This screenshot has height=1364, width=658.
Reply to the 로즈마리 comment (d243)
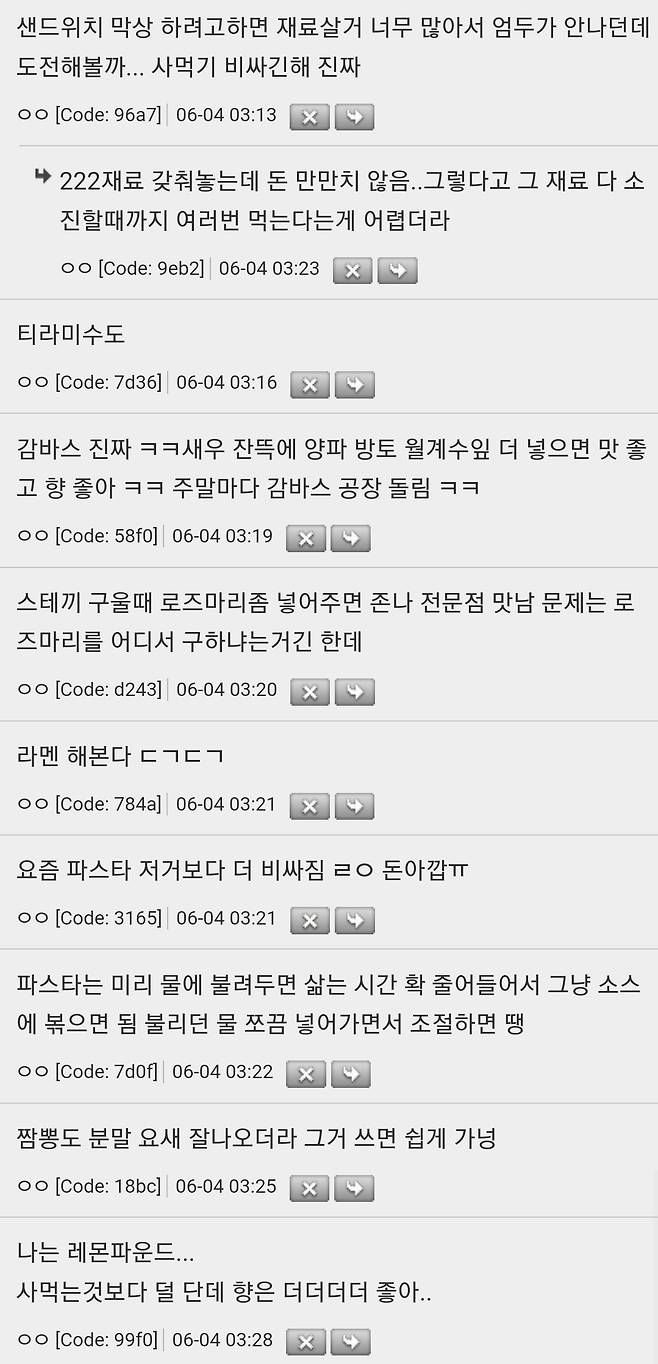[353, 692]
